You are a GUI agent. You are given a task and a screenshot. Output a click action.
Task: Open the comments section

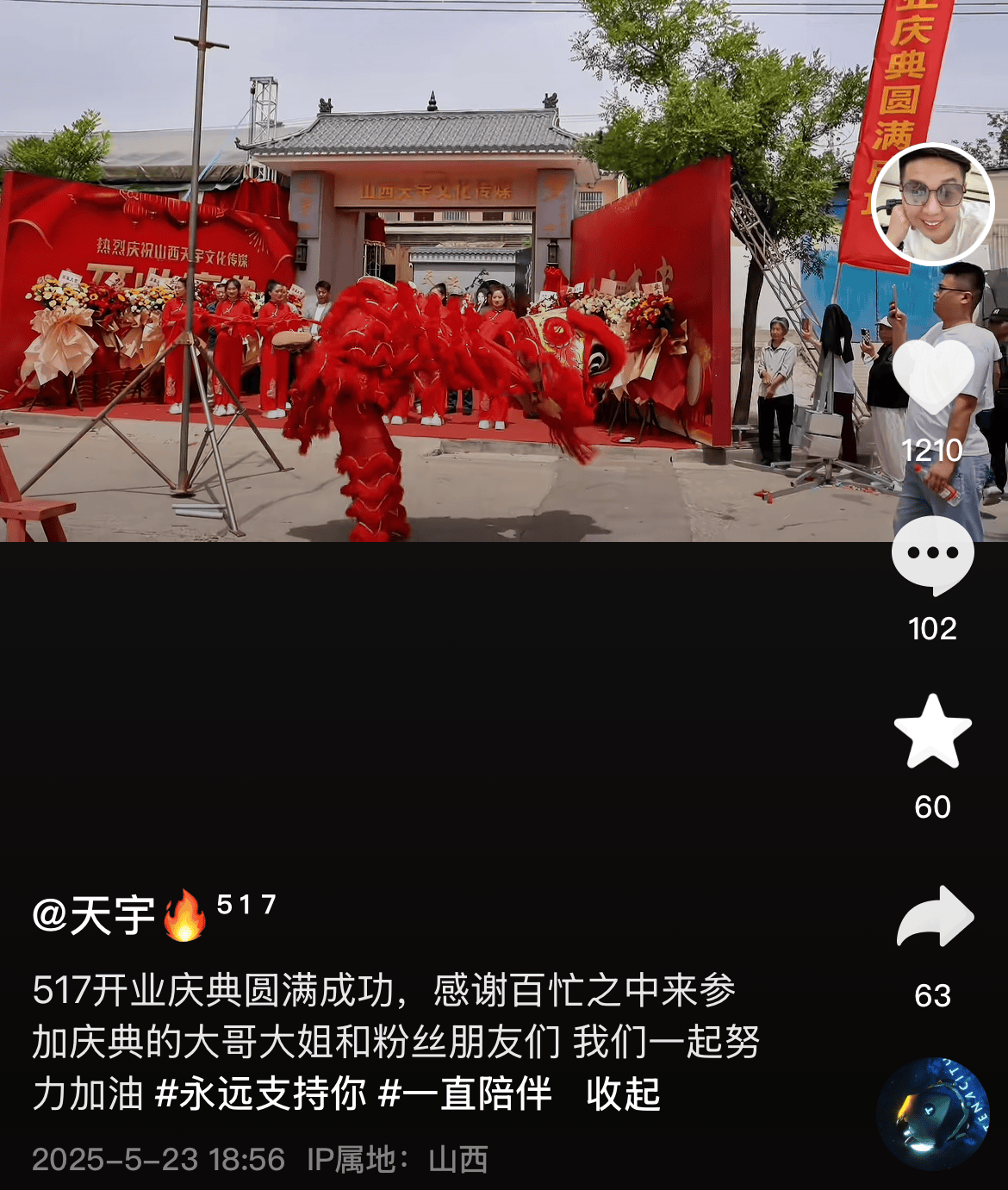point(933,556)
